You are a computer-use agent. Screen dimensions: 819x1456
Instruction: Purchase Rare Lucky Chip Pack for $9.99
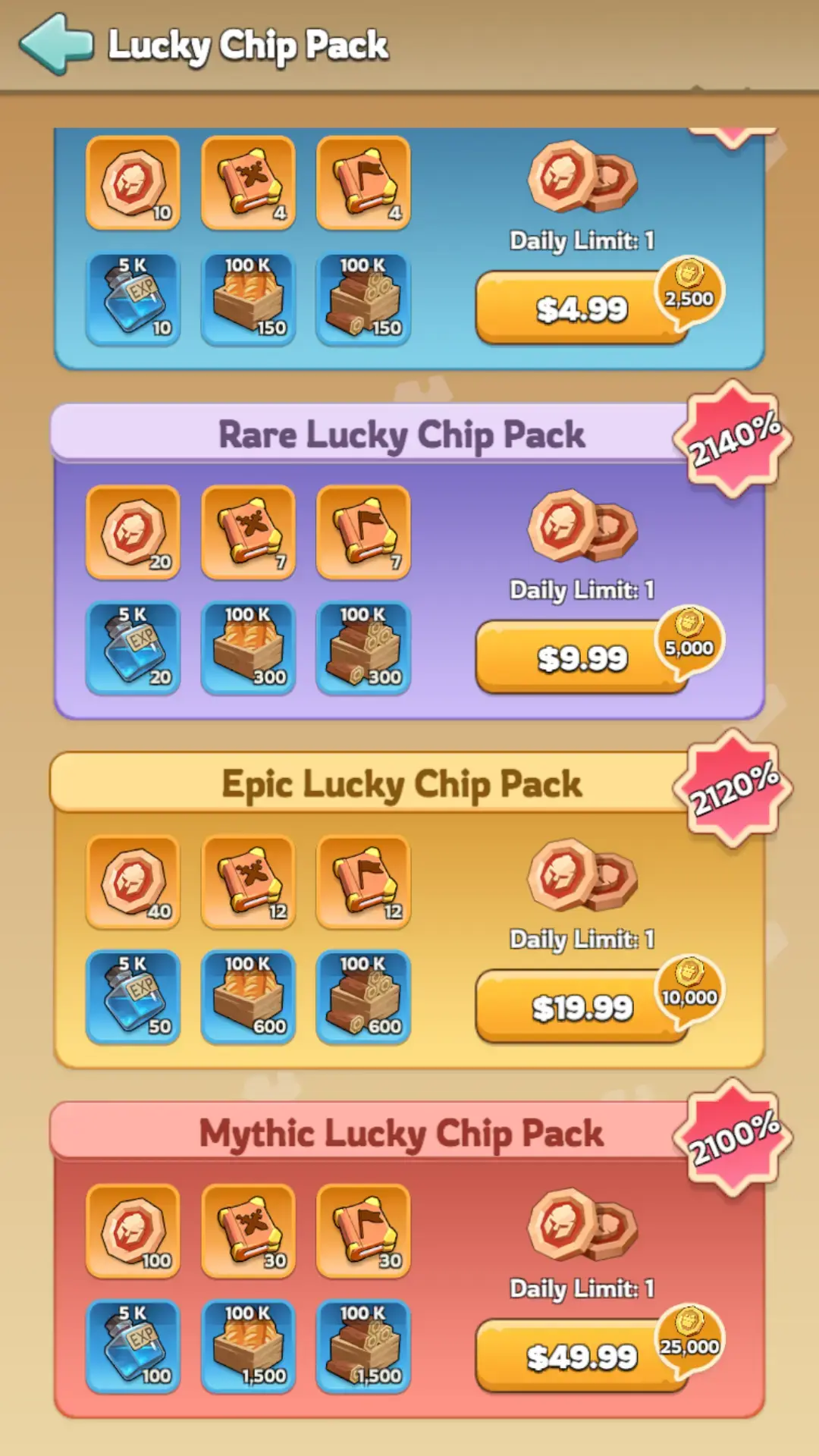coord(581,657)
